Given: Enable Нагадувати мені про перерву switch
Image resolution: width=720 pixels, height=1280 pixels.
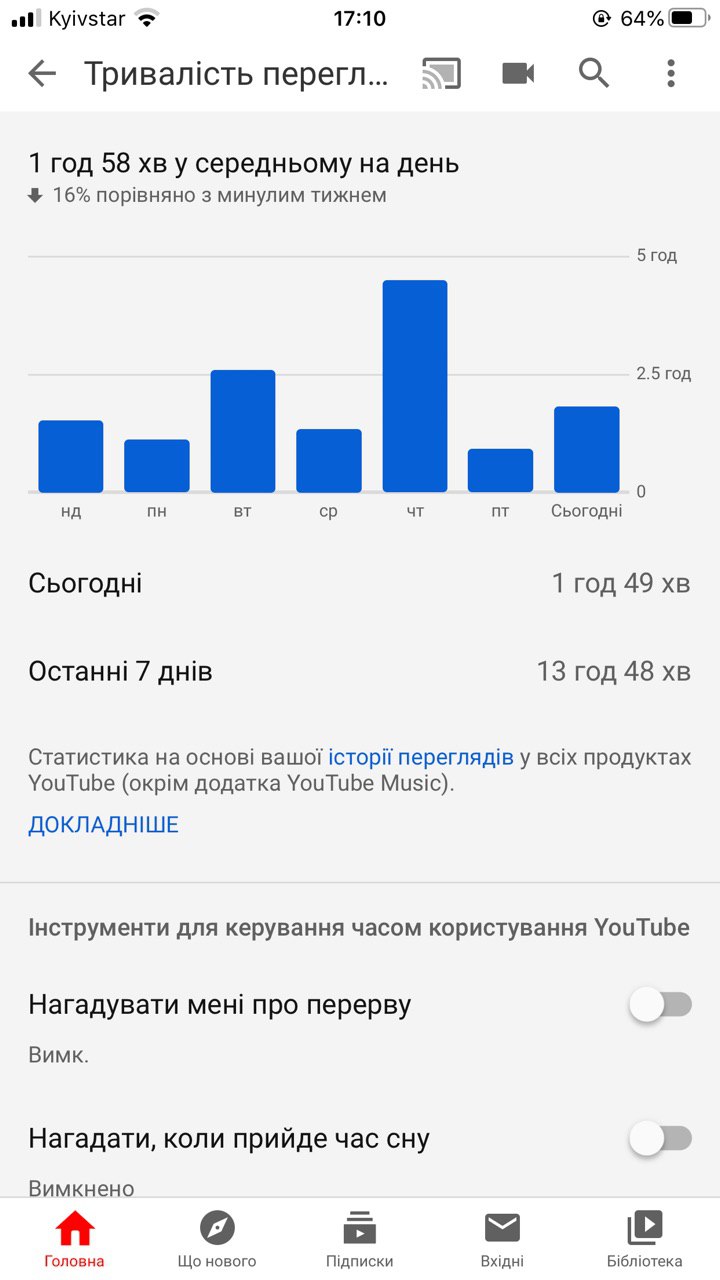Looking at the screenshot, I should [660, 1005].
